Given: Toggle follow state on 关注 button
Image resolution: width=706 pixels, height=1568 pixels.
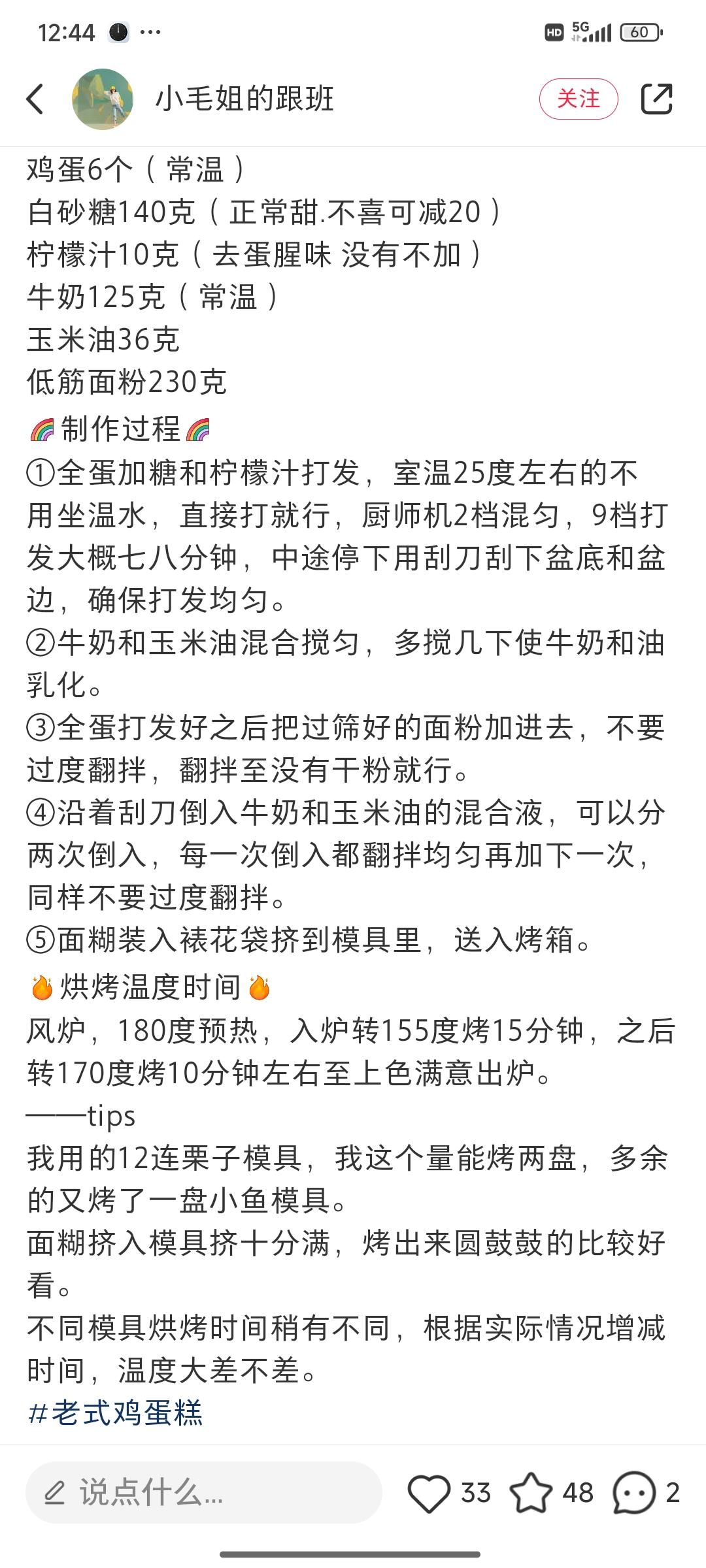Looking at the screenshot, I should [579, 99].
